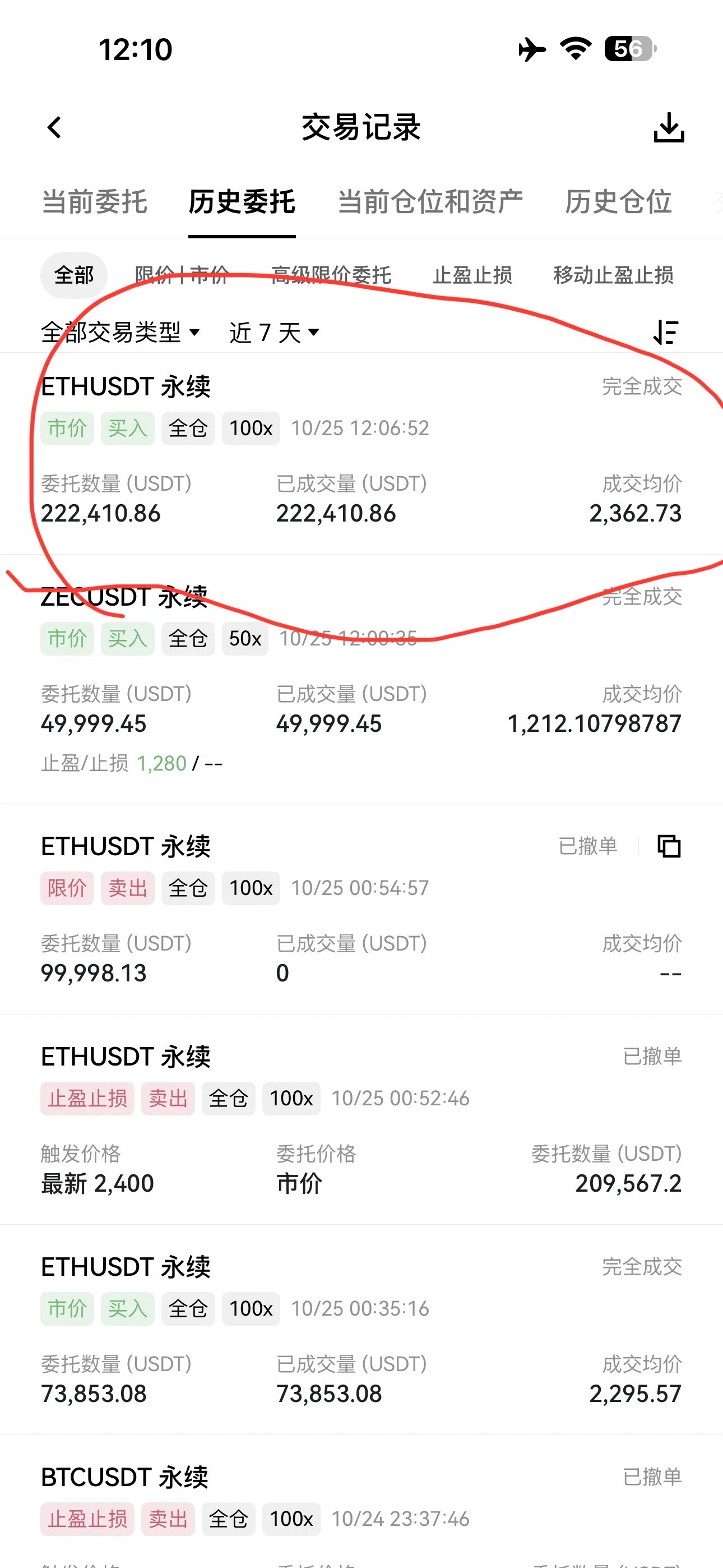Show 移动止盈止损 orders

[614, 275]
